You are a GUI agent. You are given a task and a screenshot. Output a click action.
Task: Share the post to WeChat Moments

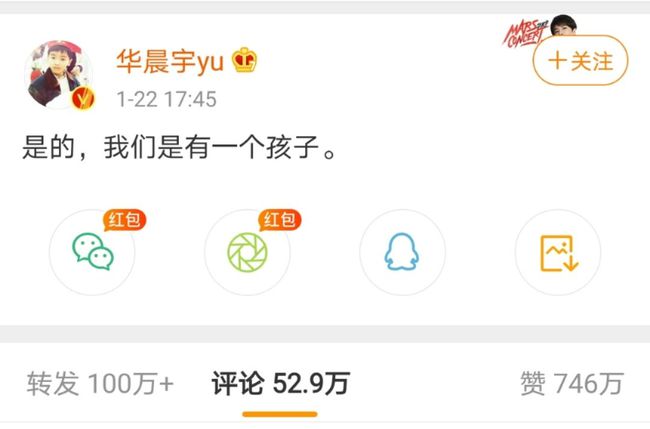[247, 252]
